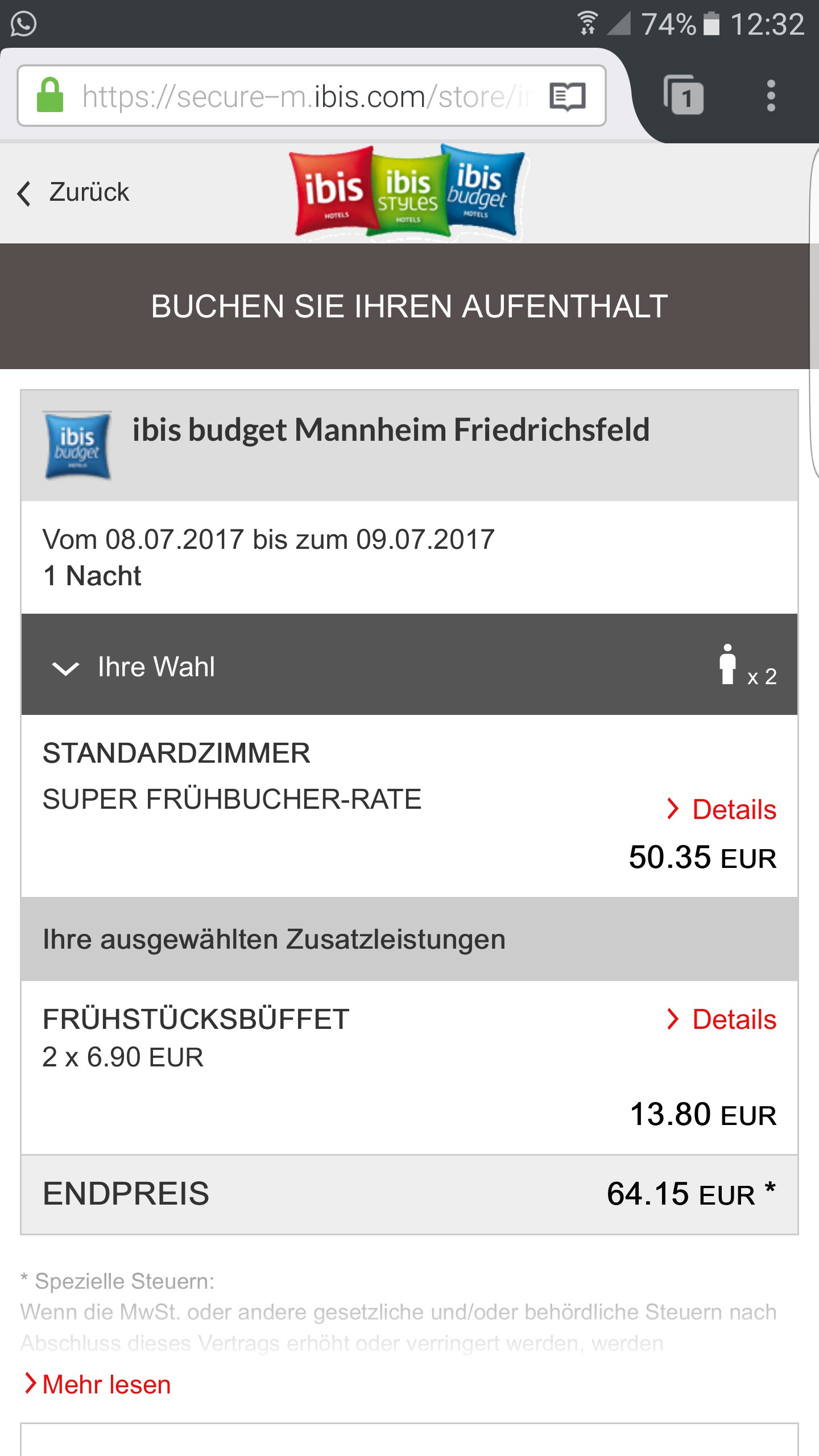Open the browser tabs switcher

pyautogui.click(x=684, y=95)
